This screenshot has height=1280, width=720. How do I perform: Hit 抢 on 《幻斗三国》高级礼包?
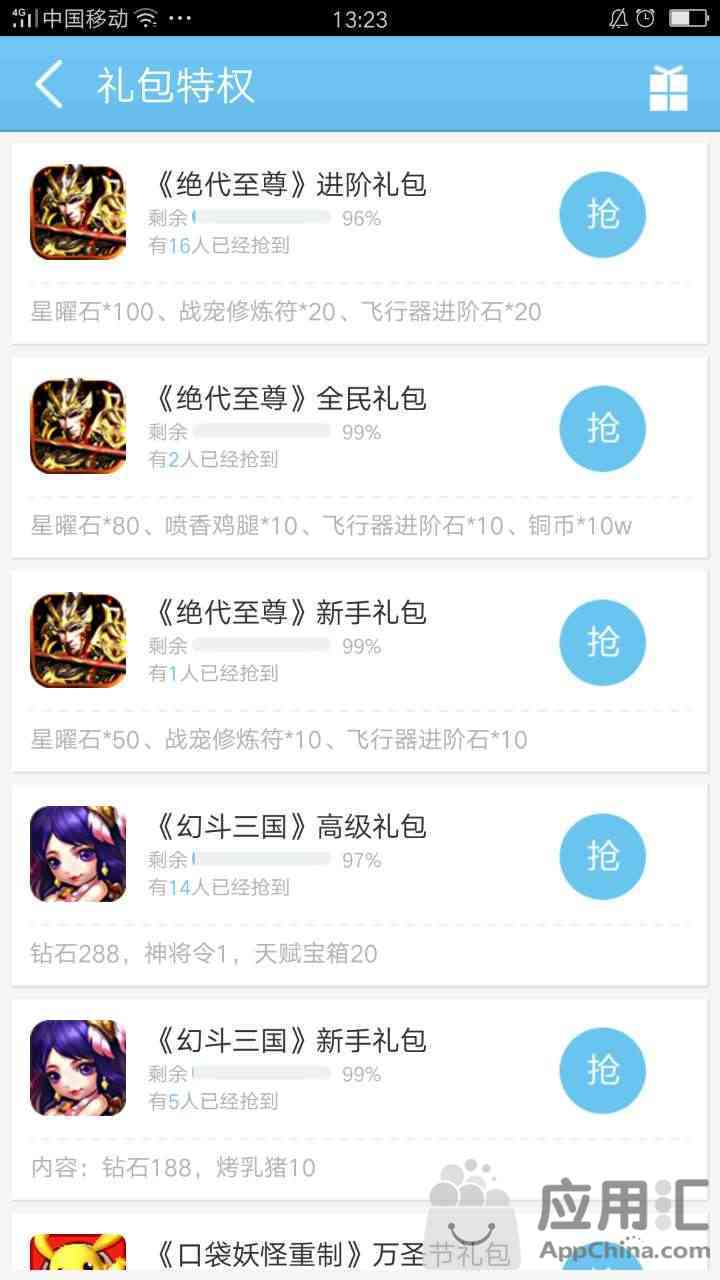602,856
